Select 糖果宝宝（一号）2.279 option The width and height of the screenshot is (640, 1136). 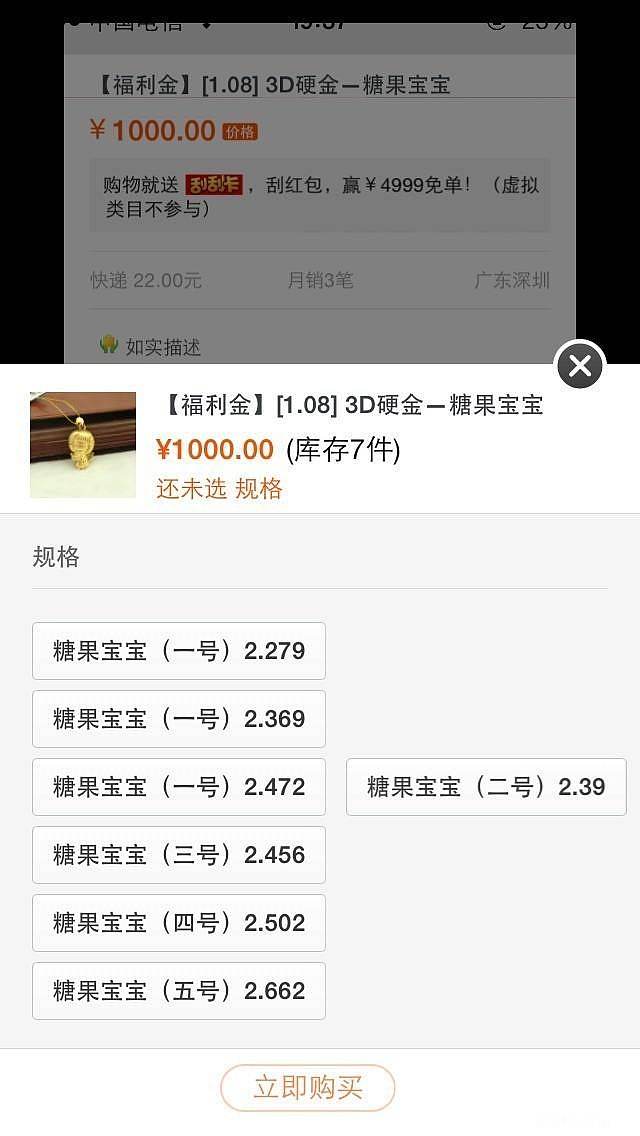[x=179, y=651]
